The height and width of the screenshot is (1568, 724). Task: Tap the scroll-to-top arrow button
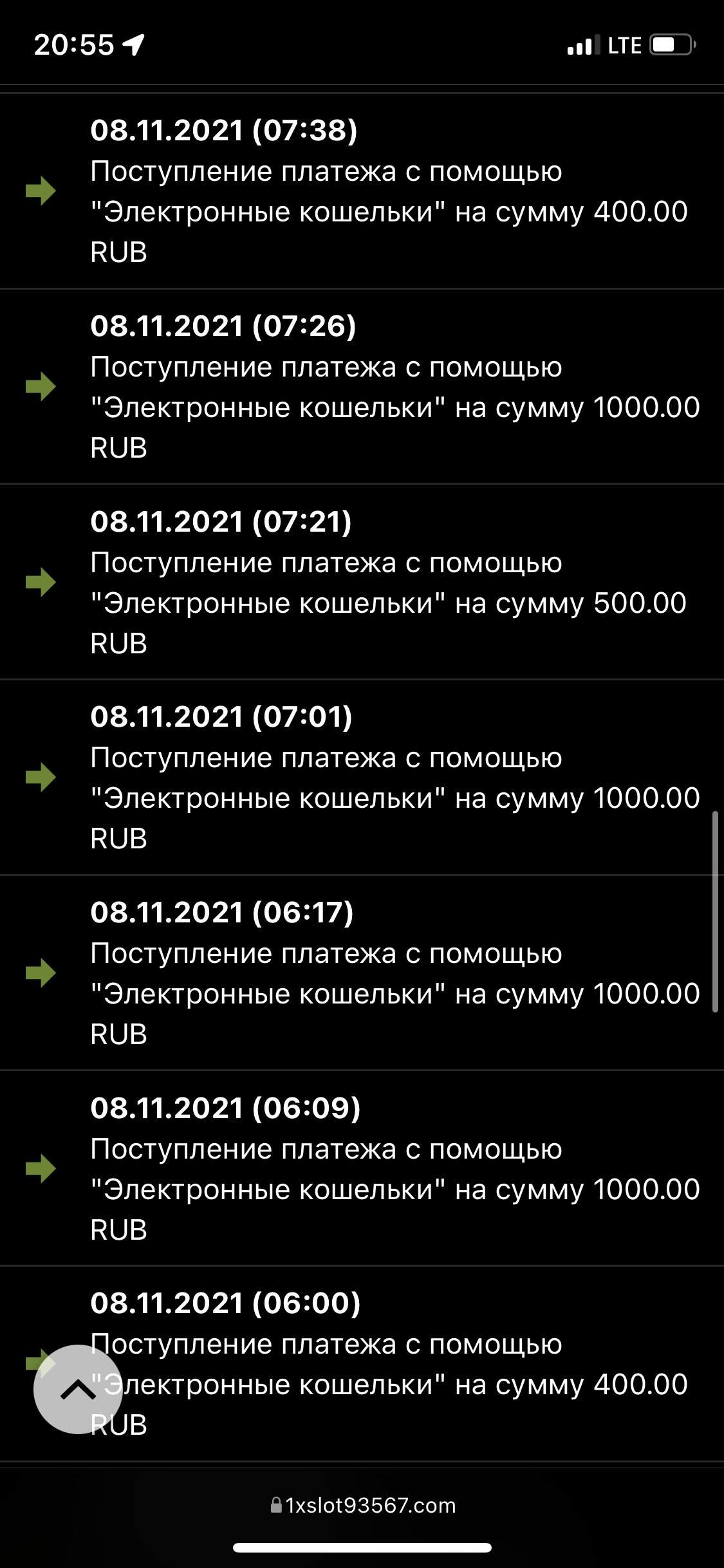[x=78, y=1390]
